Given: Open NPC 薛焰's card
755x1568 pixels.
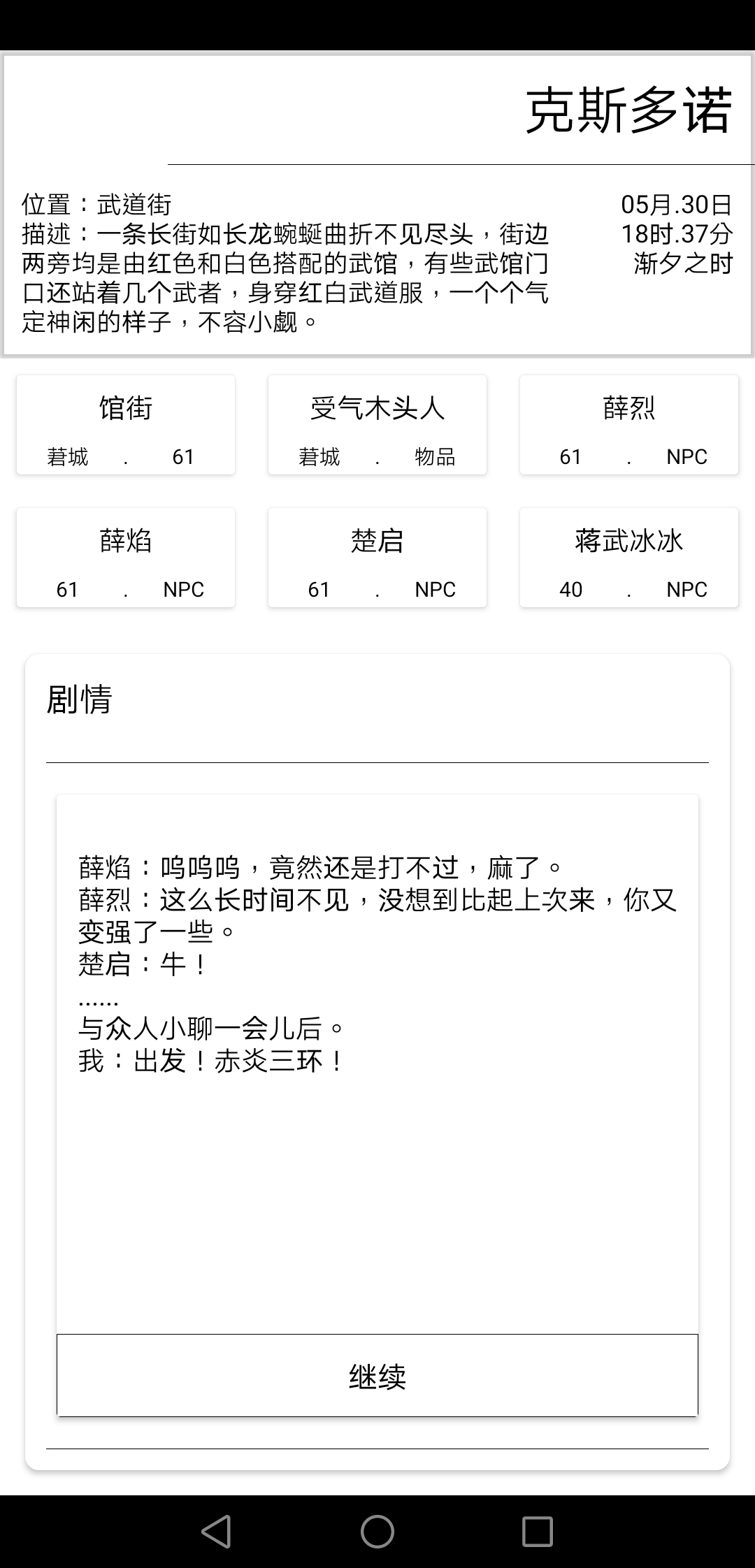Looking at the screenshot, I should pos(126,558).
